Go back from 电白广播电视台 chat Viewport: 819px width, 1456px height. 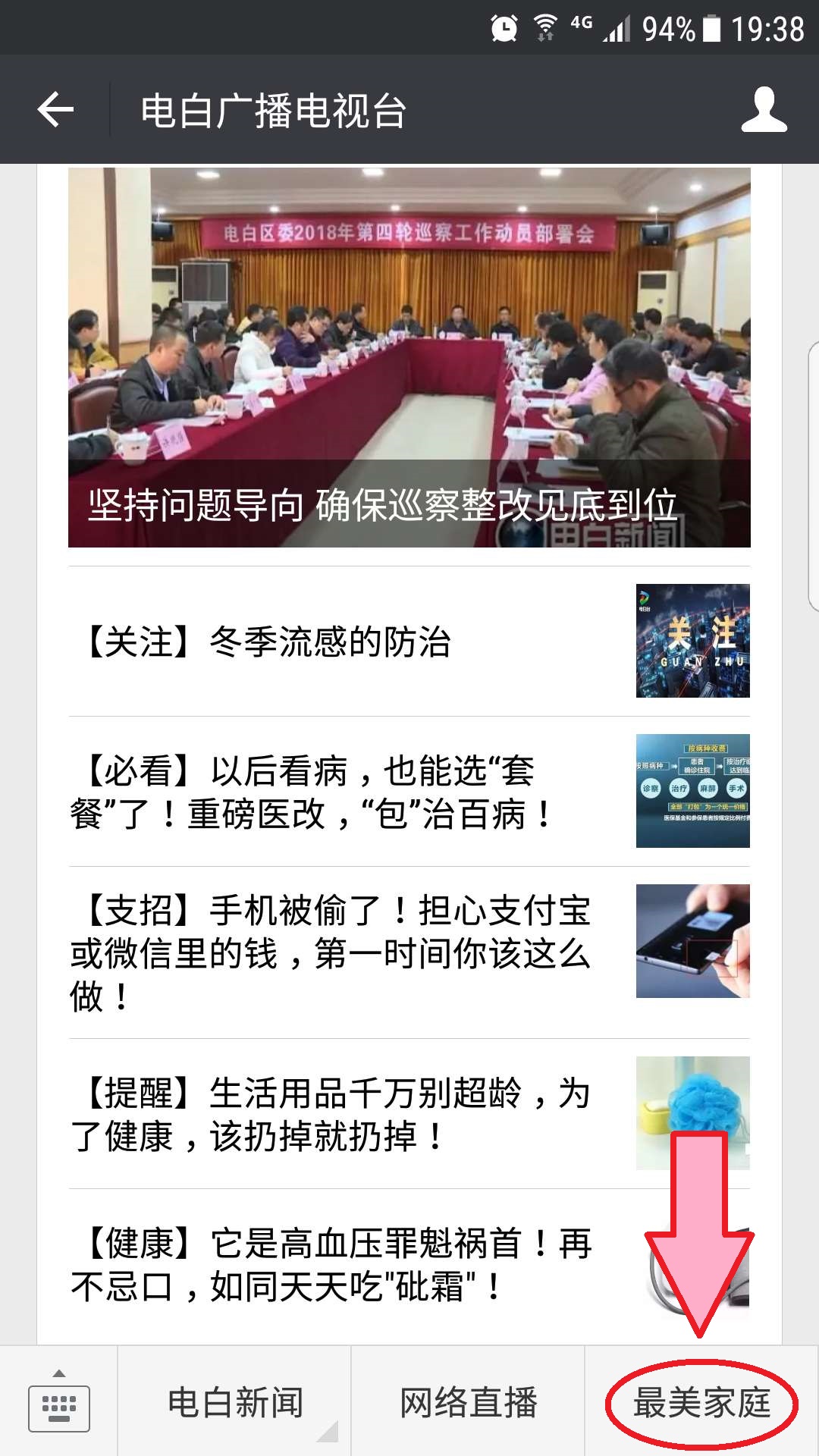tap(55, 111)
